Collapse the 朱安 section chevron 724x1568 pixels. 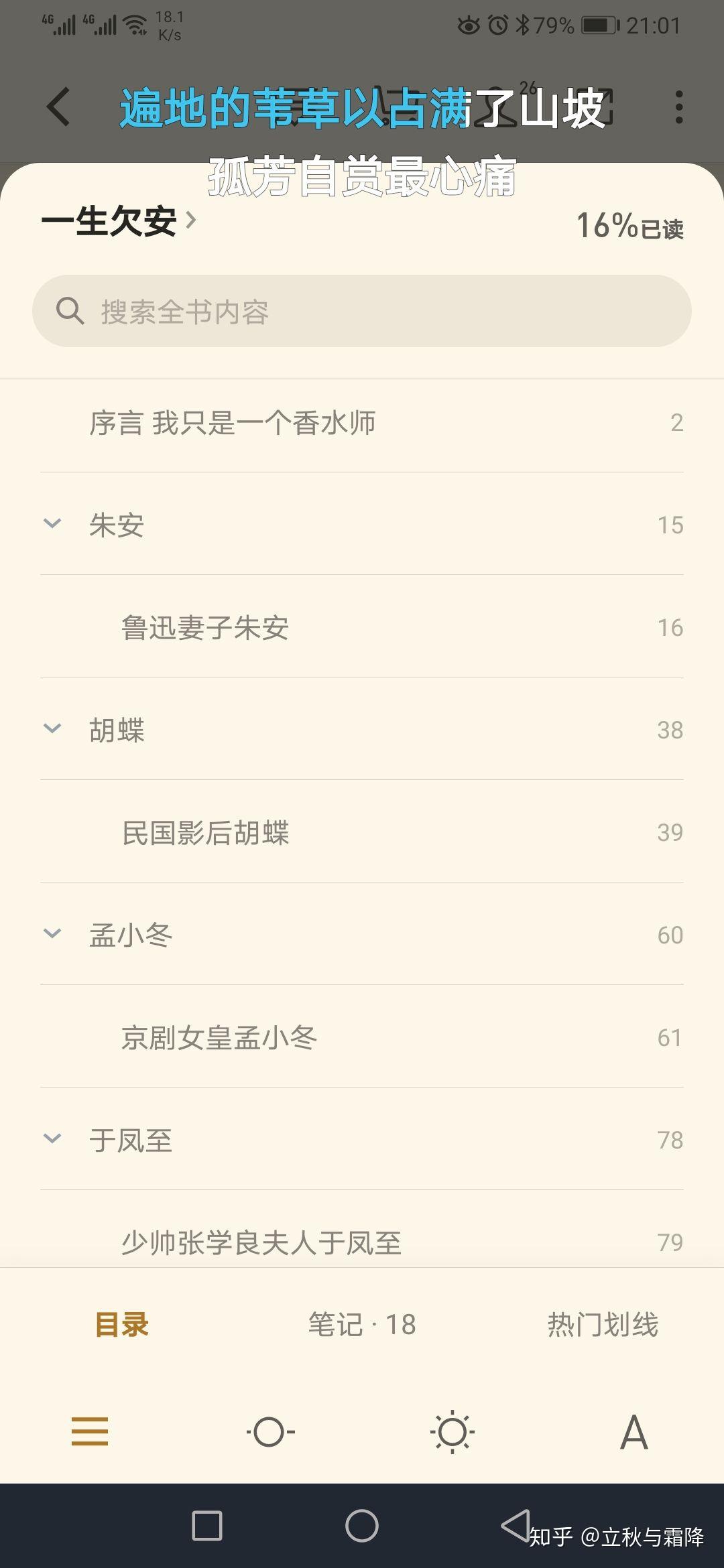pos(52,524)
